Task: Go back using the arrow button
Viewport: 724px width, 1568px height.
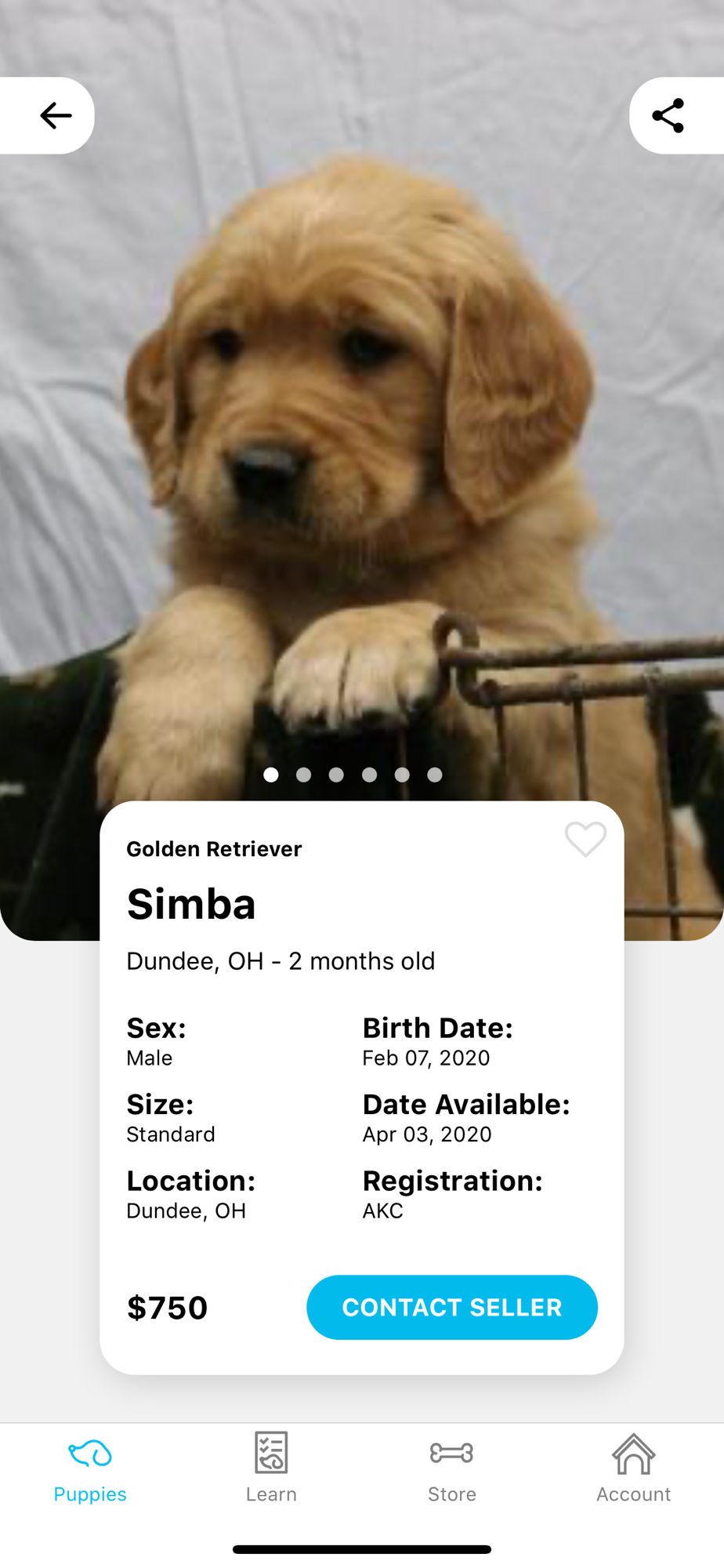Action: (x=55, y=115)
